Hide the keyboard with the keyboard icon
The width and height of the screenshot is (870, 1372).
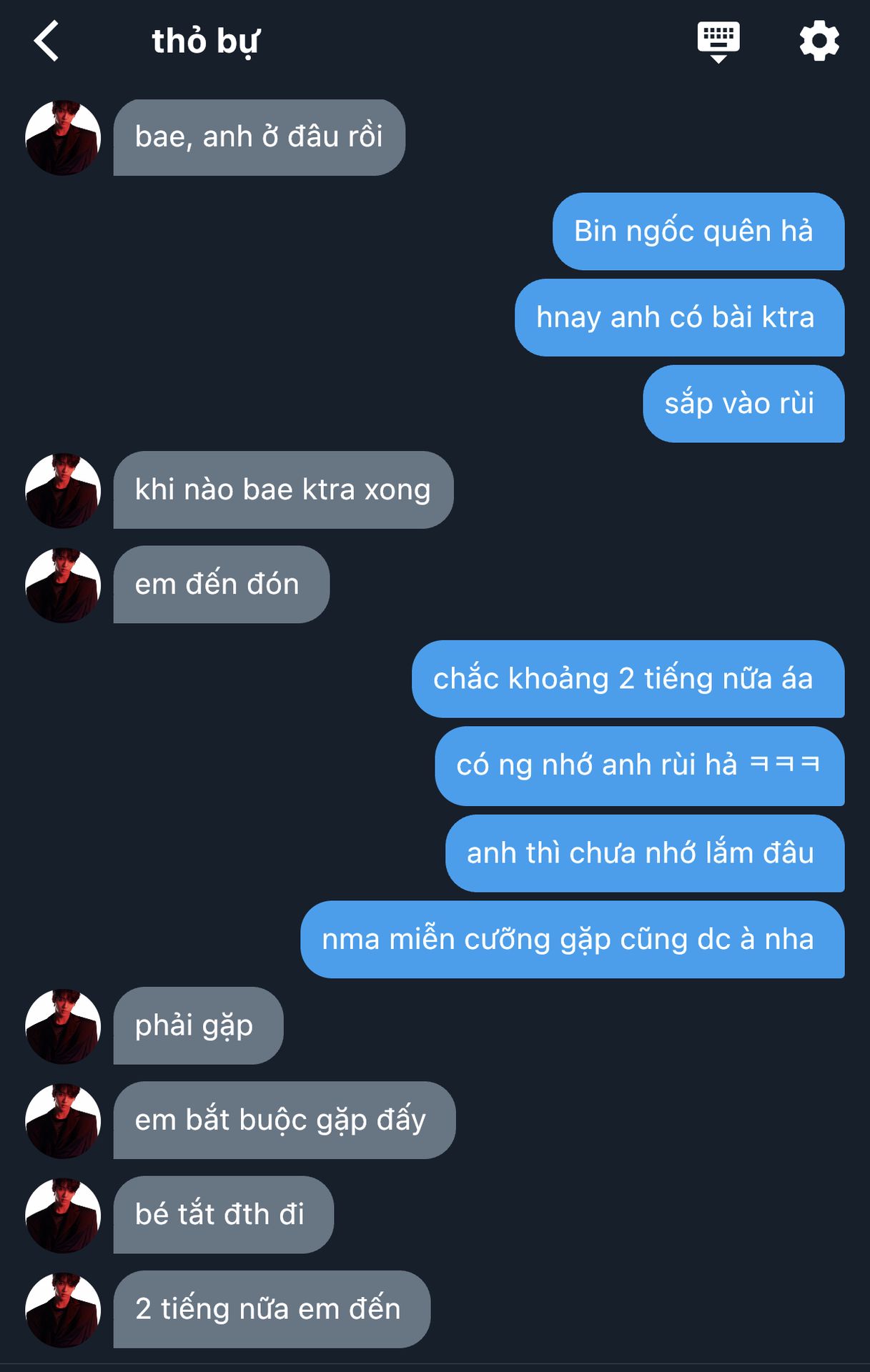pyautogui.click(x=718, y=41)
